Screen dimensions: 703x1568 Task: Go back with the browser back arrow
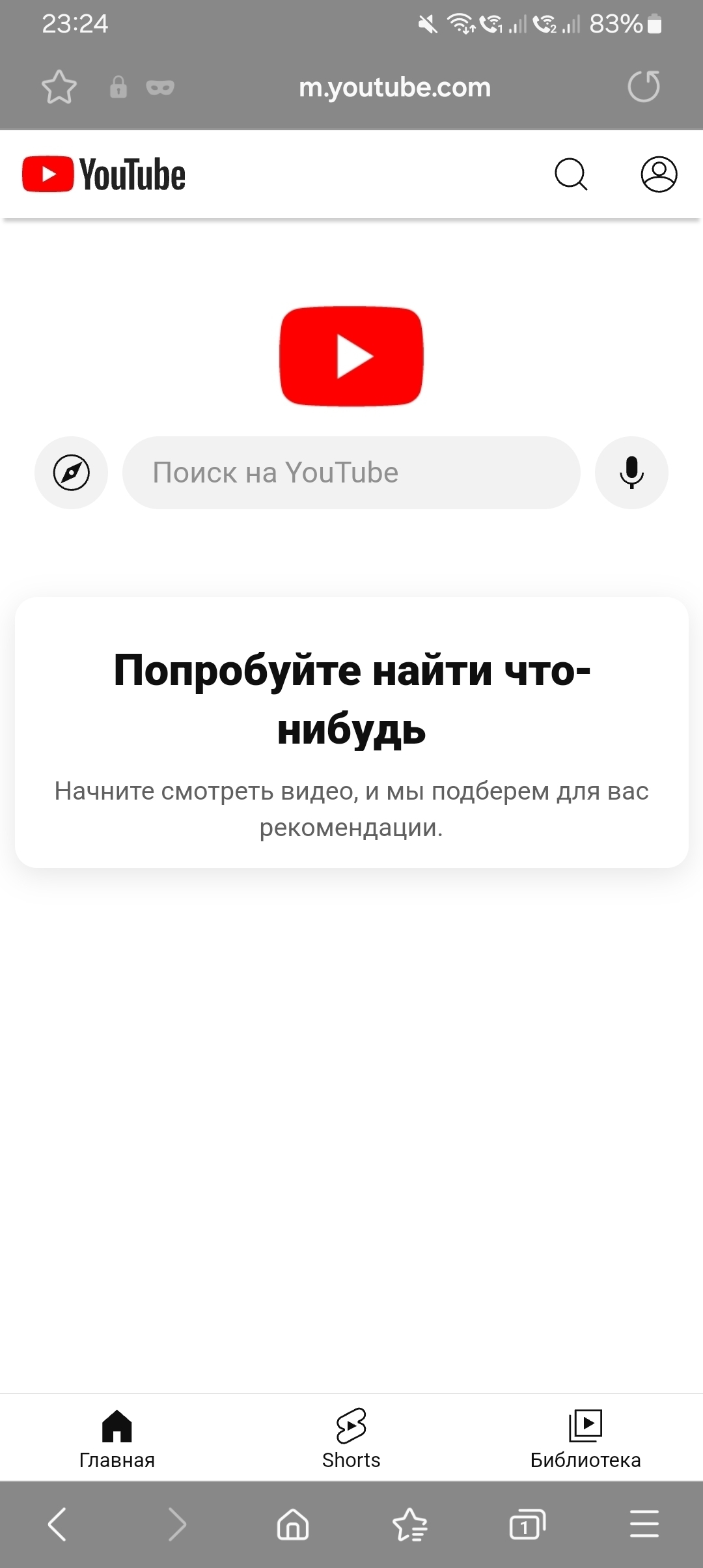[x=57, y=1524]
